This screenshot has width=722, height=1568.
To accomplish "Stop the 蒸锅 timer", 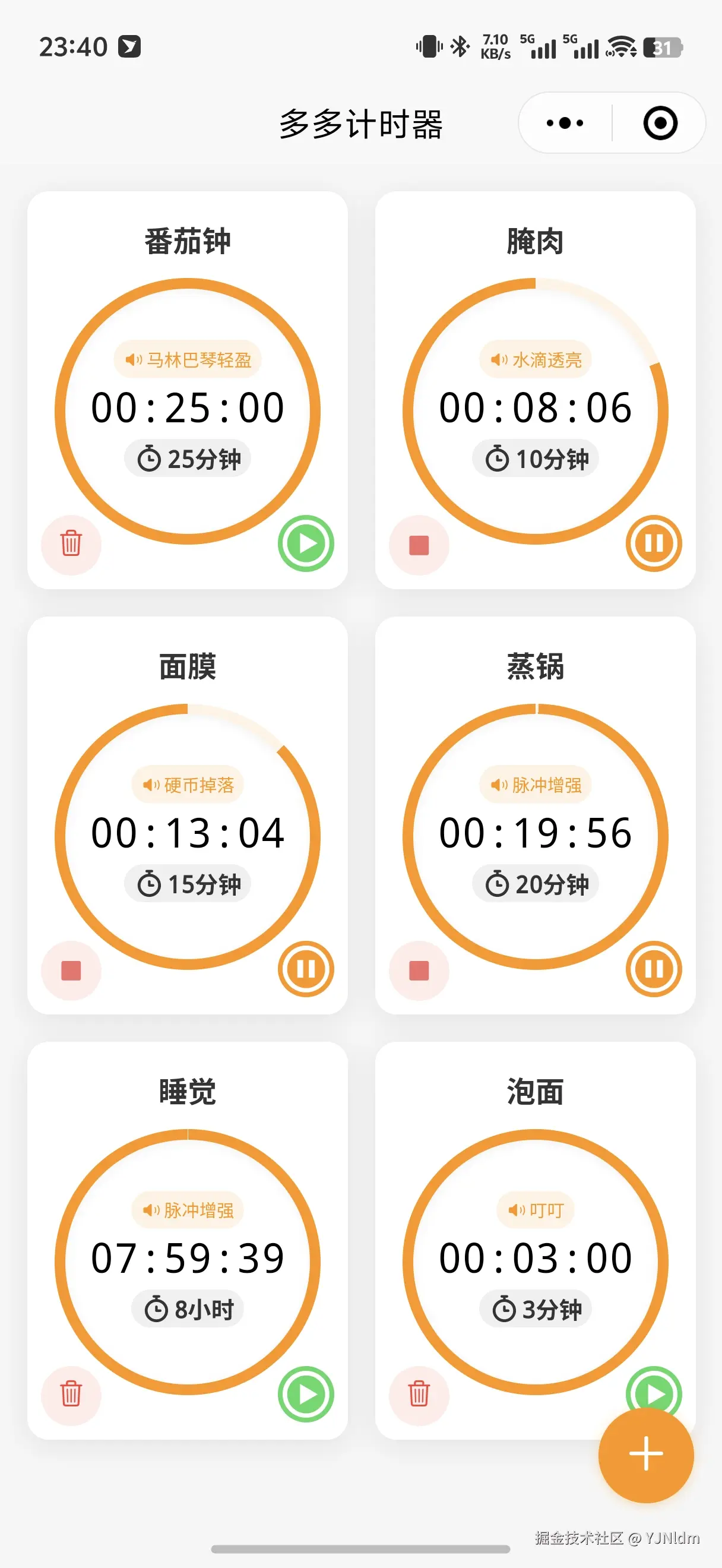I will click(x=419, y=970).
